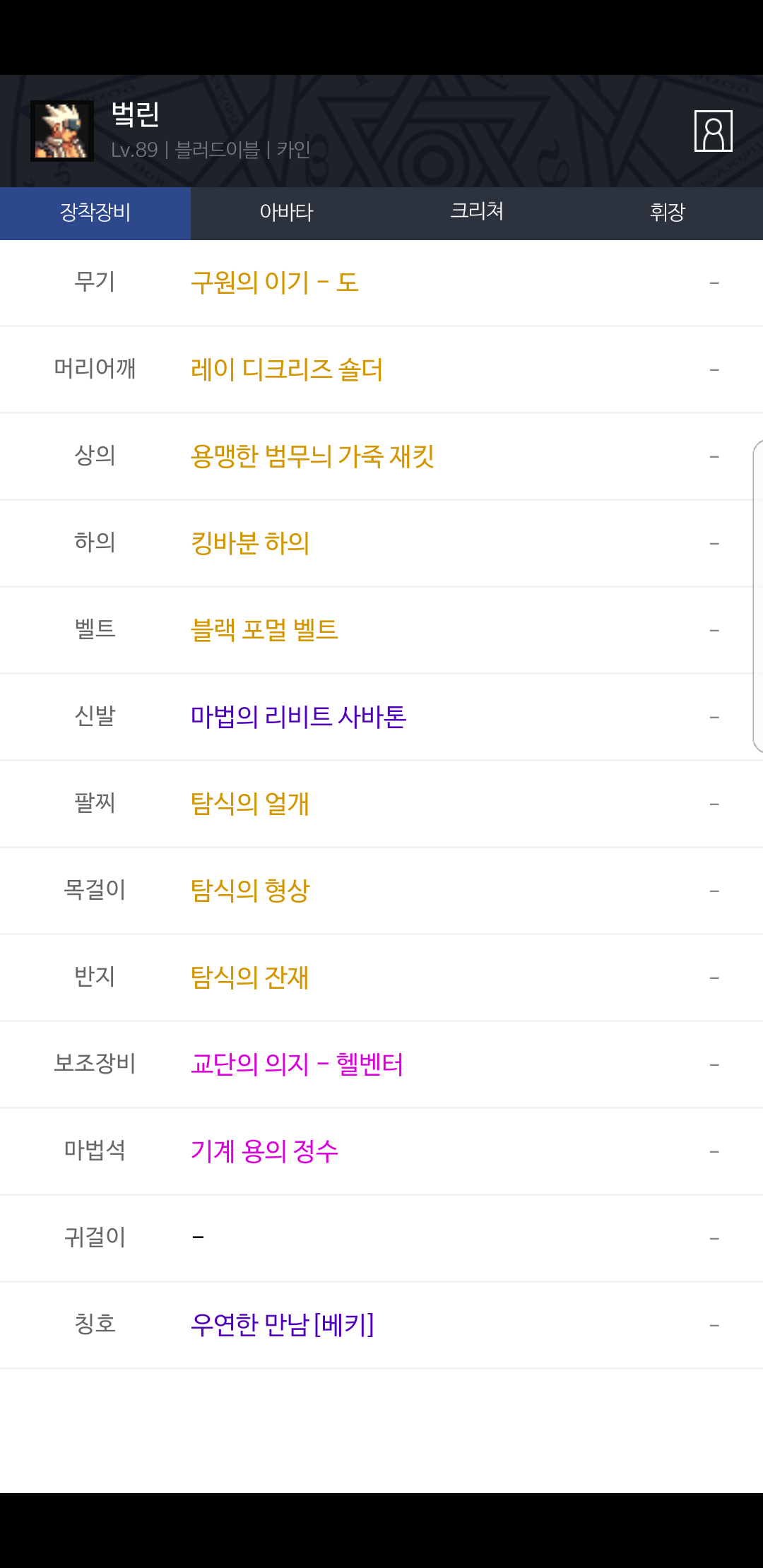View 용맹한 범무늬 가죽 재킷 details
This screenshot has height=1568, width=763.
point(312,456)
